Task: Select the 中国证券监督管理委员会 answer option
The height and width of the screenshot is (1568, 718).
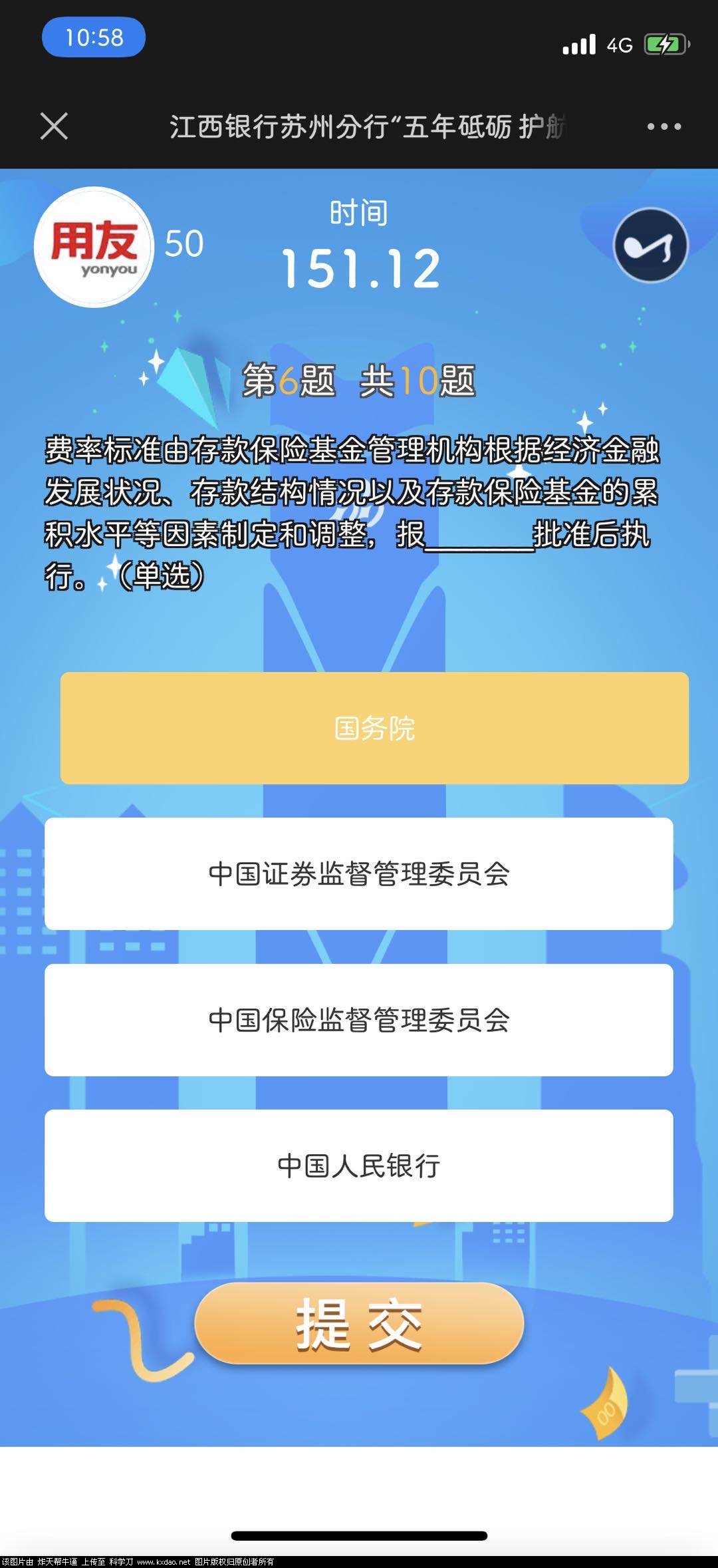Action: 359,875
